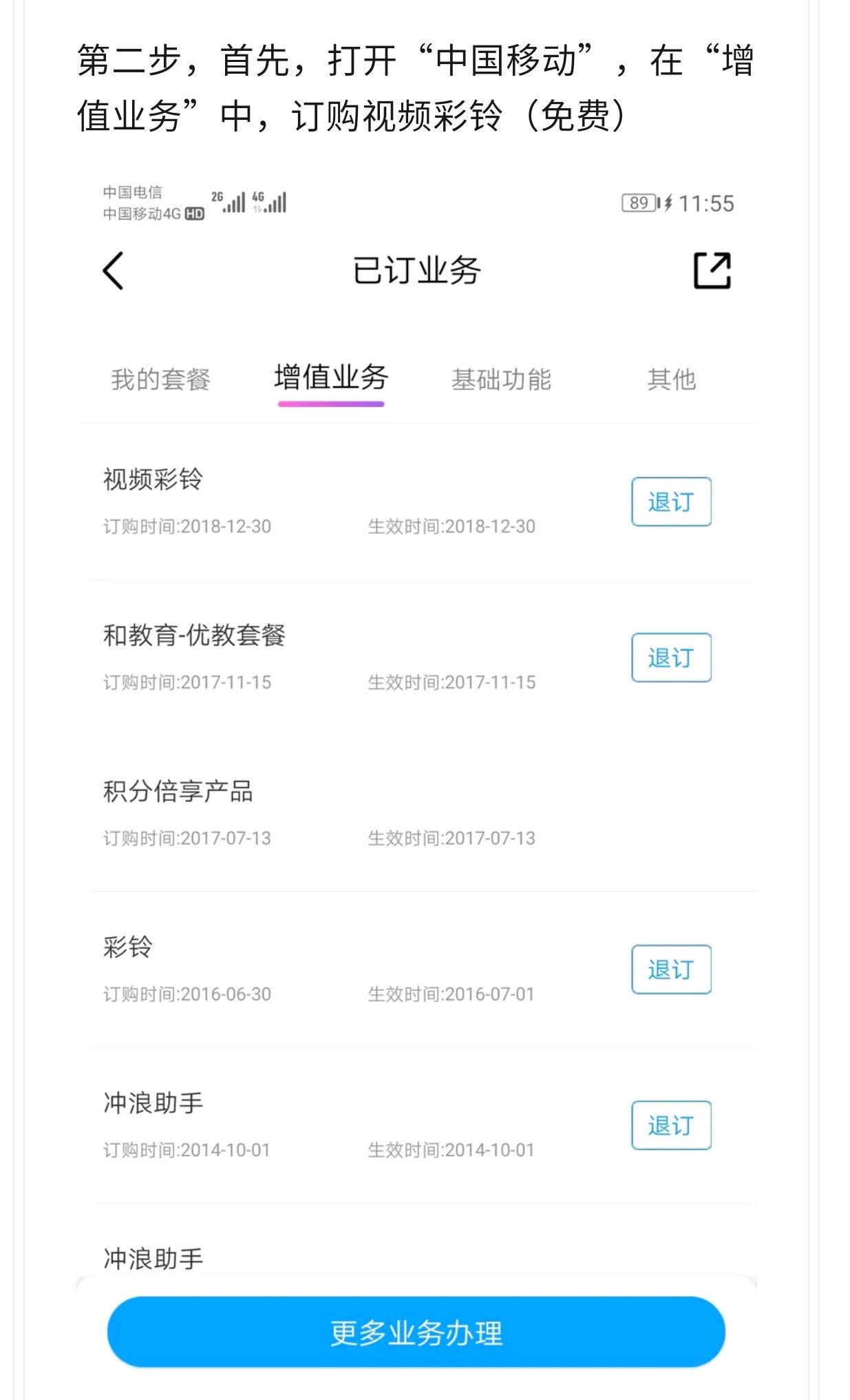Click the back arrow to return
The image size is (850, 1400).
point(113,271)
